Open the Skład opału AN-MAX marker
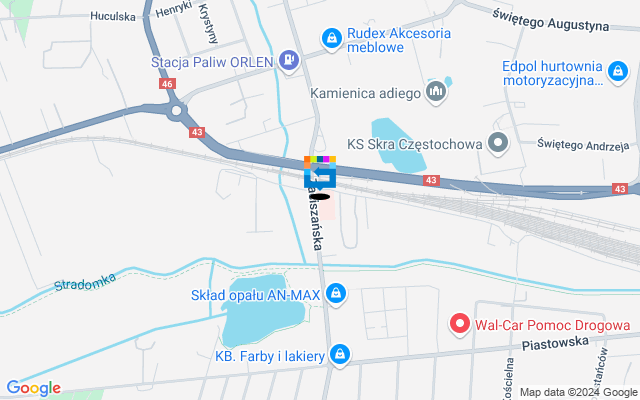The image size is (640, 400). coord(337,293)
